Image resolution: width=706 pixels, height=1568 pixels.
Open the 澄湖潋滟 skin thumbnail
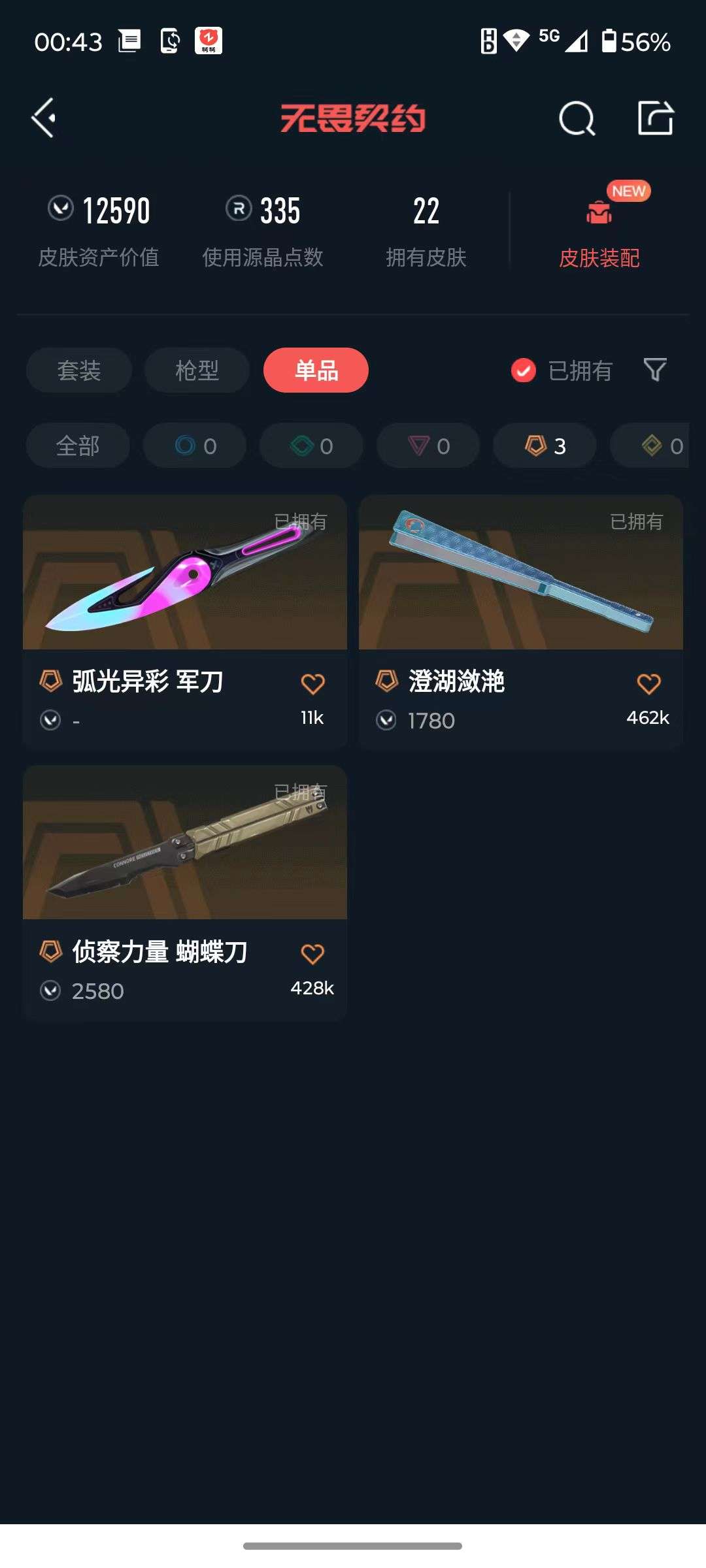(x=521, y=575)
